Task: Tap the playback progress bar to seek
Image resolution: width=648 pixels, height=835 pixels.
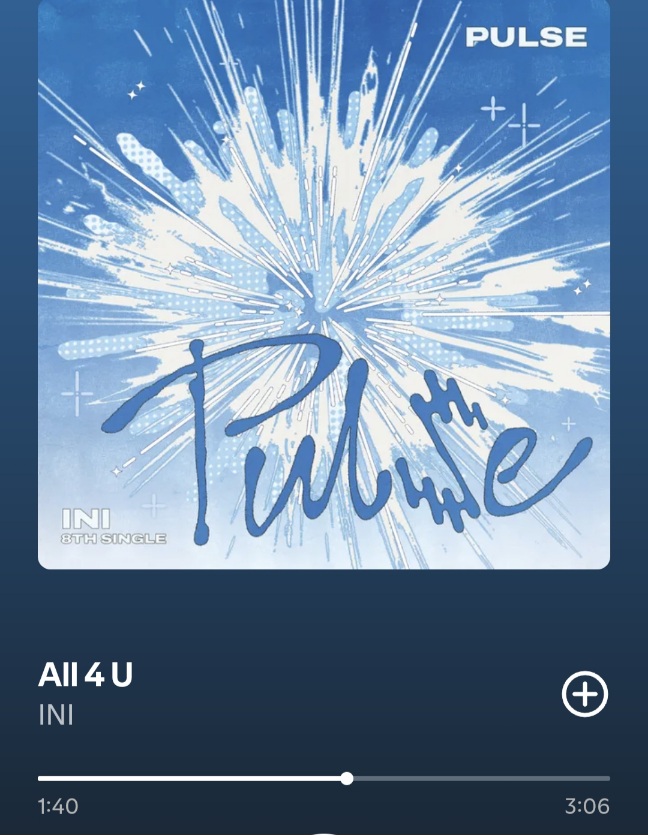Action: [x=324, y=778]
